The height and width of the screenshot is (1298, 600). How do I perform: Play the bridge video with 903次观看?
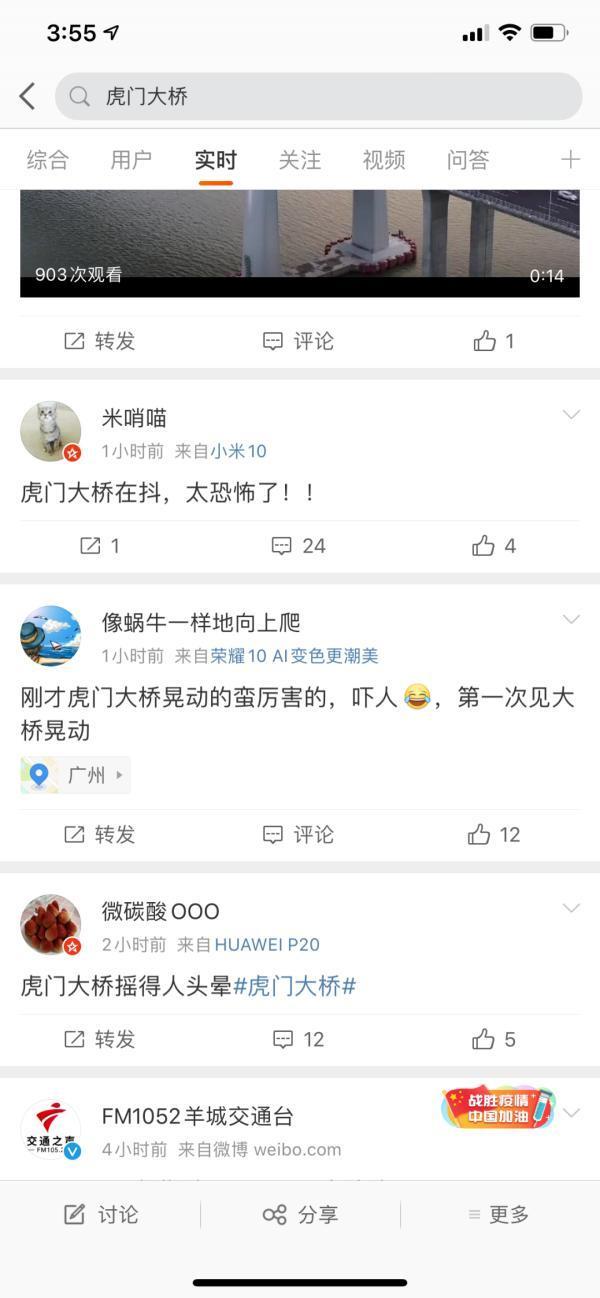coord(300,243)
